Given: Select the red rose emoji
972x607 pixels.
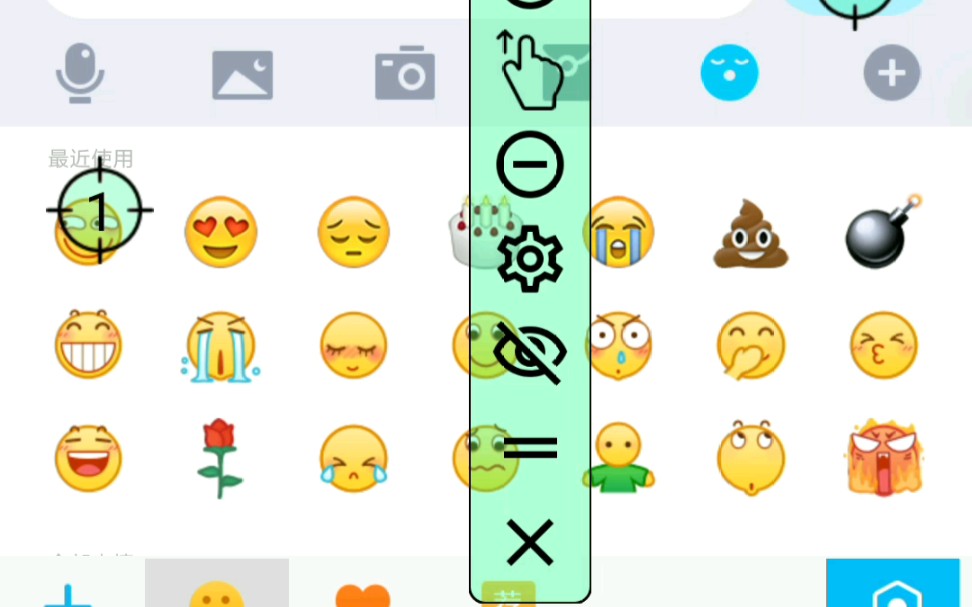Looking at the screenshot, I should [220, 458].
